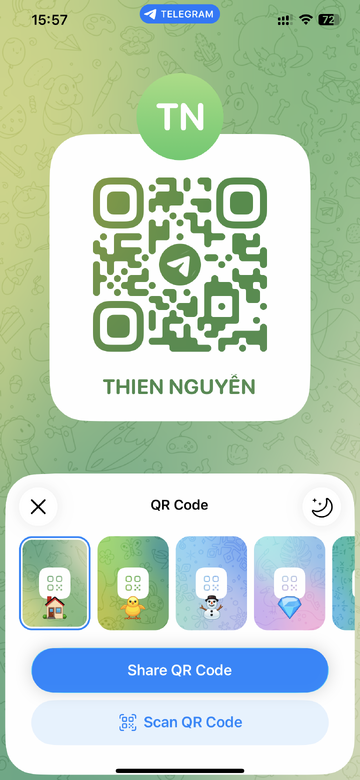Tap Share QR Code
Viewport: 360px width, 780px height.
180,670
